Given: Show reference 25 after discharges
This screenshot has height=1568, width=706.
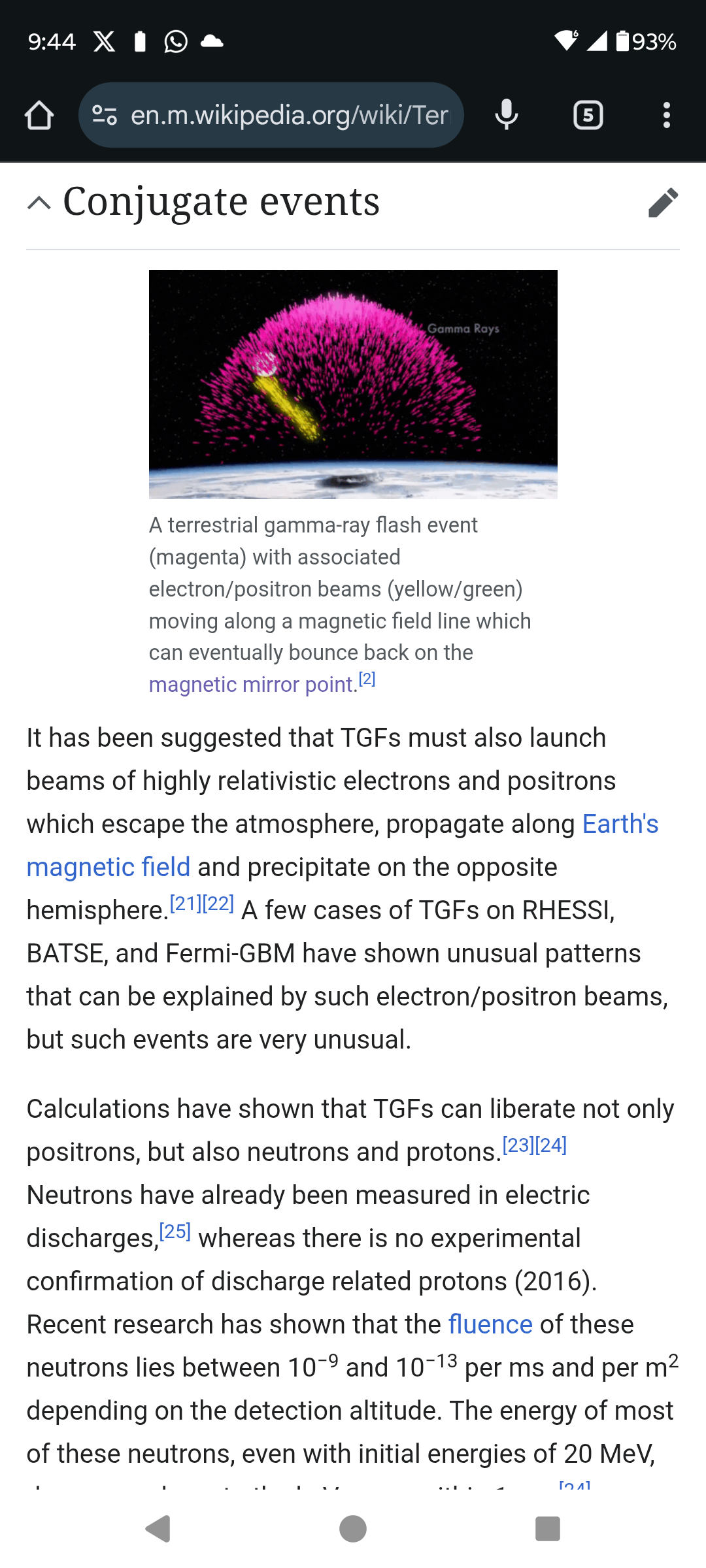Looking at the screenshot, I should click(x=175, y=1232).
